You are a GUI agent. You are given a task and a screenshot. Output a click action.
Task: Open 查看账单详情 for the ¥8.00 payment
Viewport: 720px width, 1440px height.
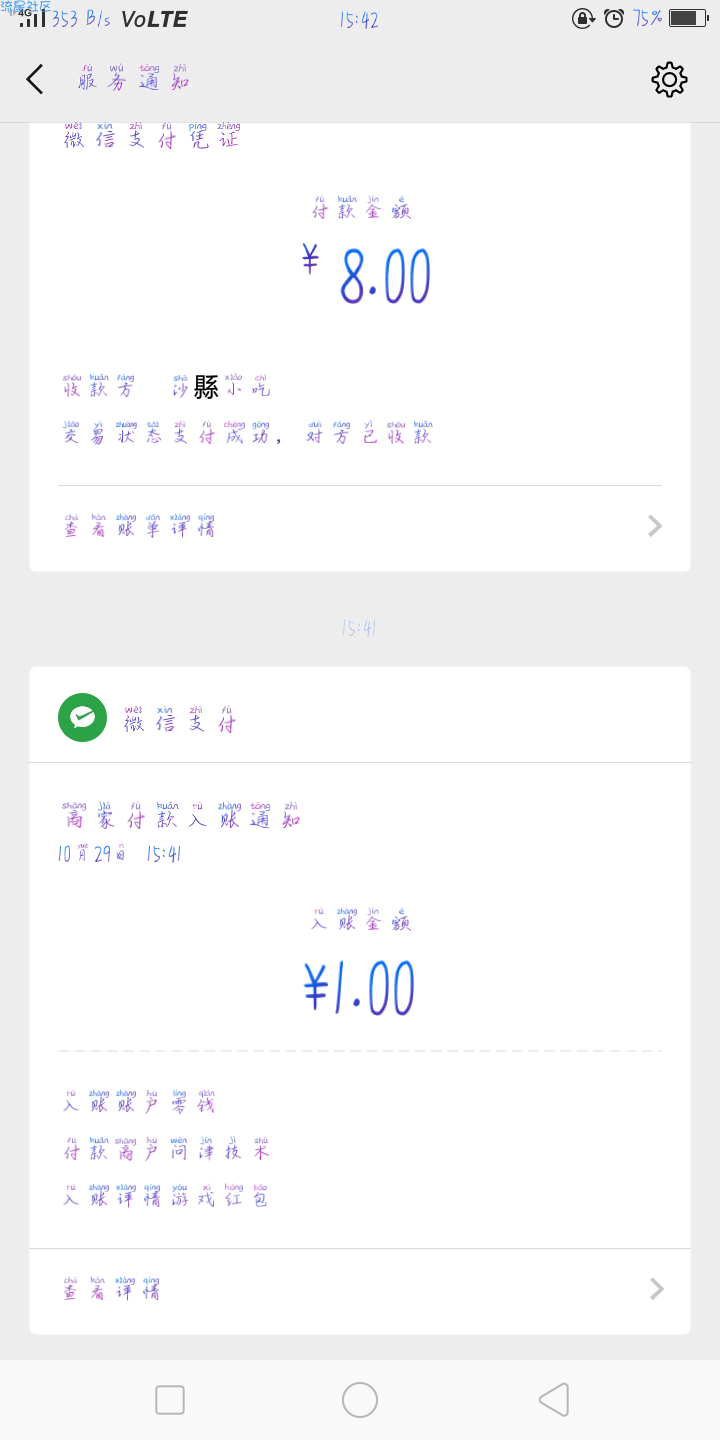tap(360, 526)
